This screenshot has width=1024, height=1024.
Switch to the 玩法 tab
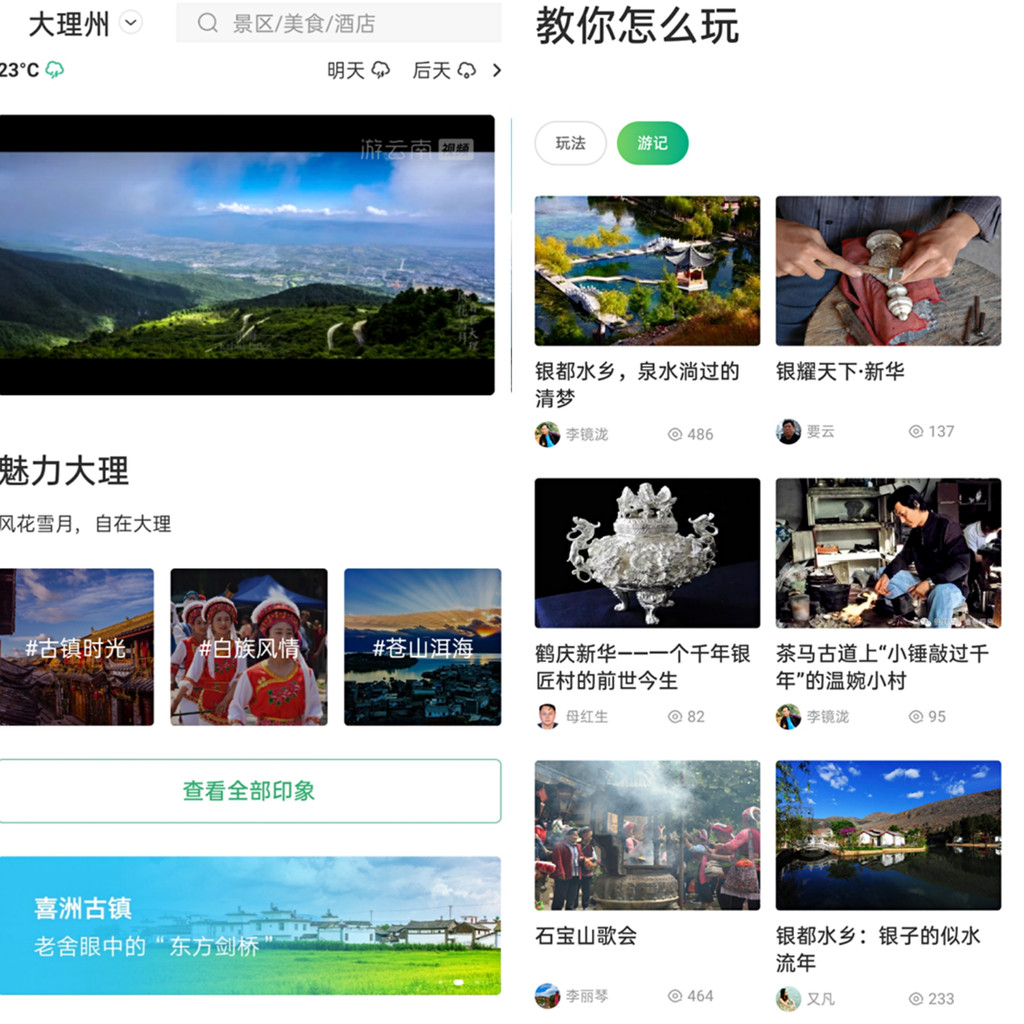[x=570, y=143]
